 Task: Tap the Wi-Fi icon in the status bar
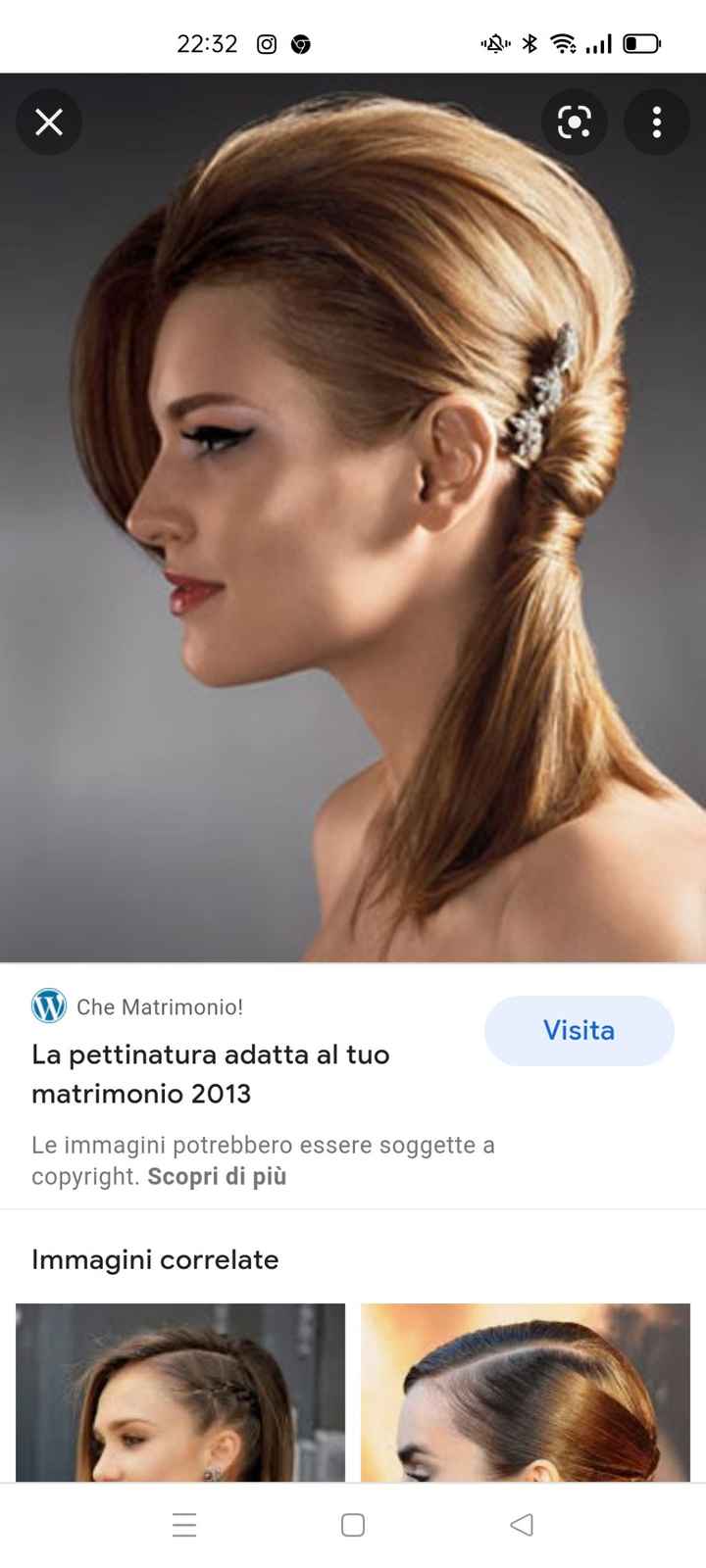pos(562,43)
